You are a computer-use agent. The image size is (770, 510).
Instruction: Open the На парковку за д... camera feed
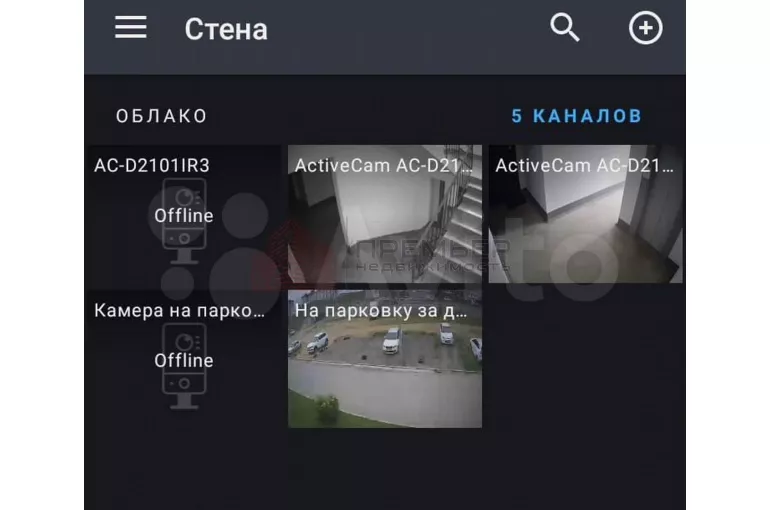[385, 360]
